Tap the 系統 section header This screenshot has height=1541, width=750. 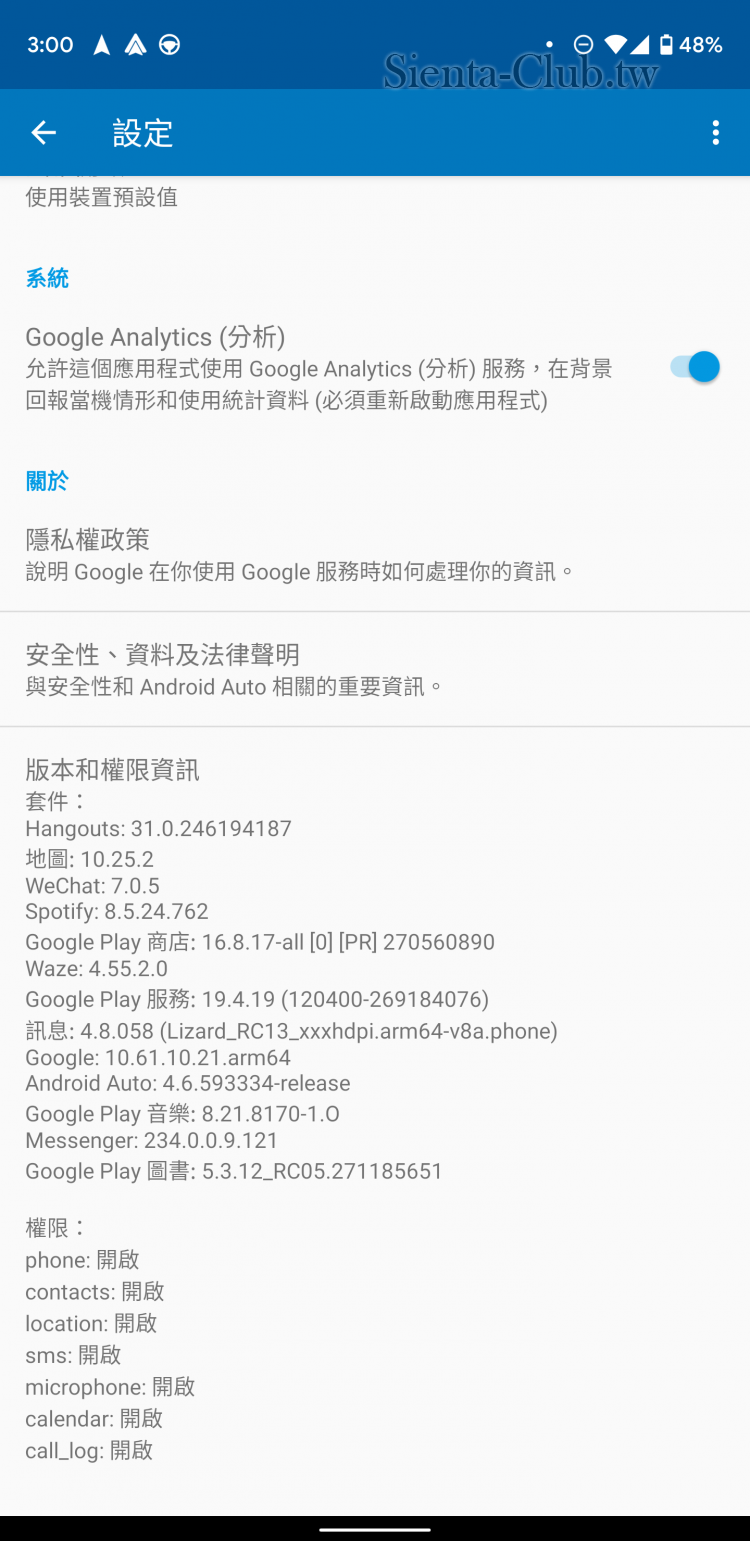47,278
